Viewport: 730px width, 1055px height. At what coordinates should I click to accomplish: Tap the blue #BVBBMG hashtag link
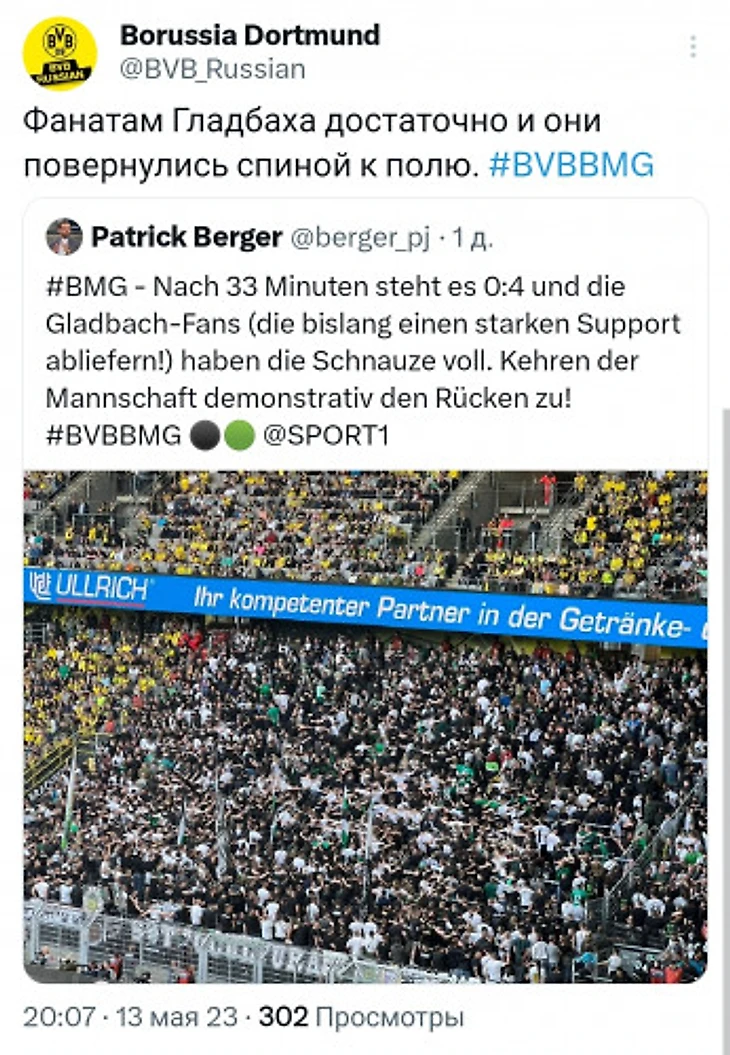pyautogui.click(x=571, y=165)
